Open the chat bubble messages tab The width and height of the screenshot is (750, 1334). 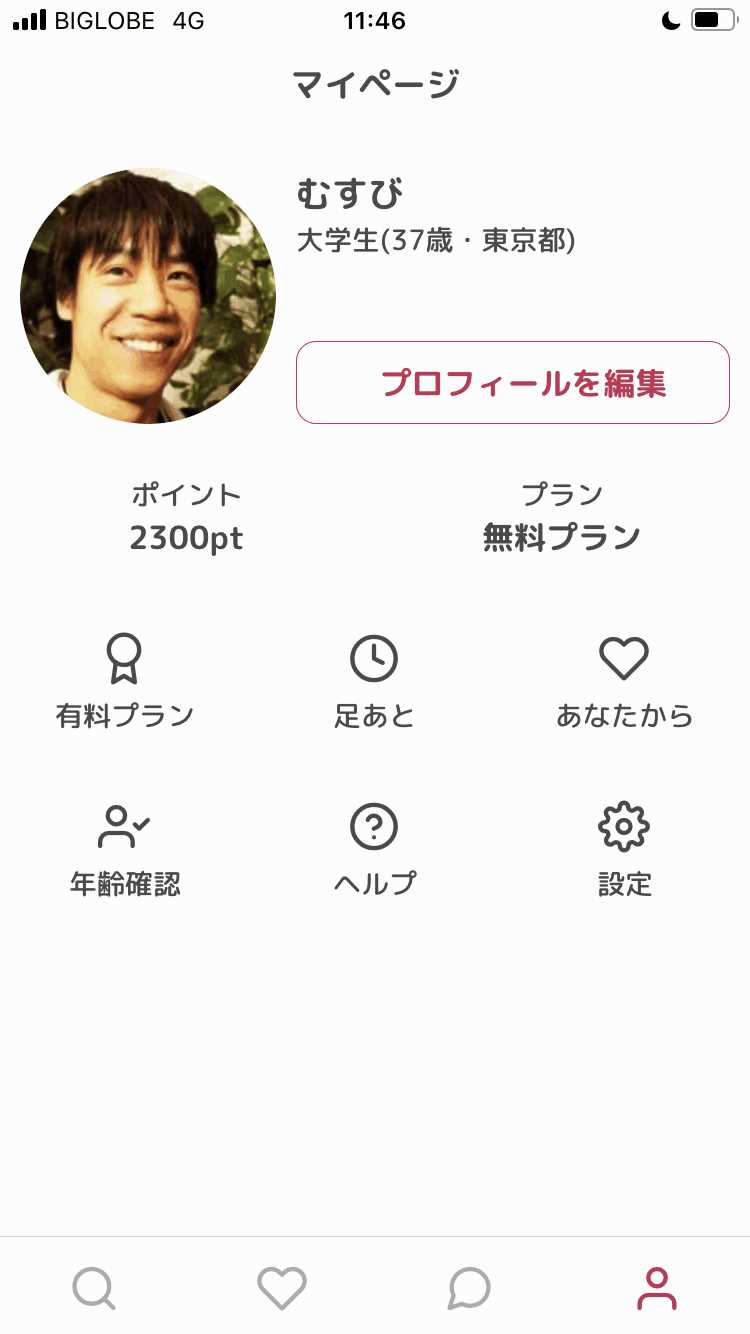[468, 1287]
